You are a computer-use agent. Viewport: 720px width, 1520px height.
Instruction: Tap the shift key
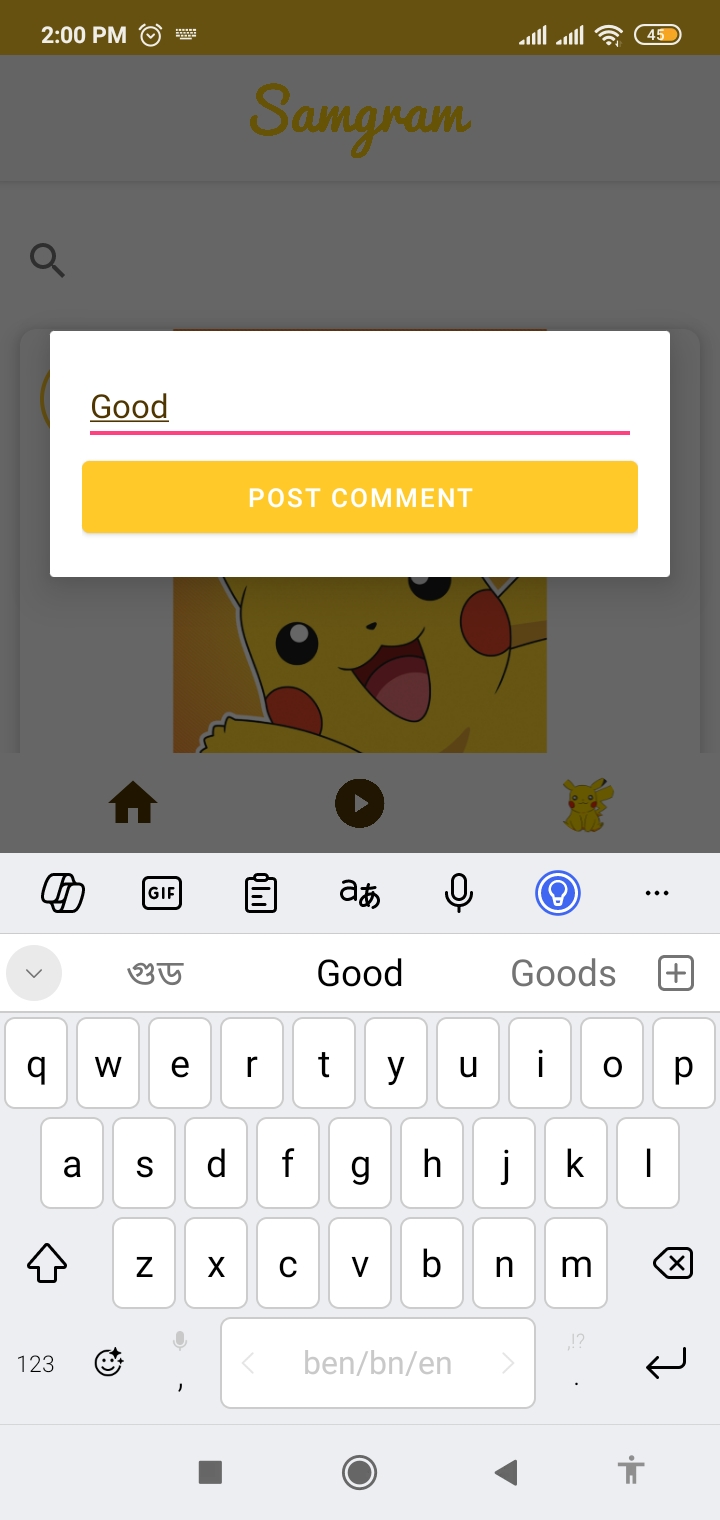click(x=46, y=1264)
